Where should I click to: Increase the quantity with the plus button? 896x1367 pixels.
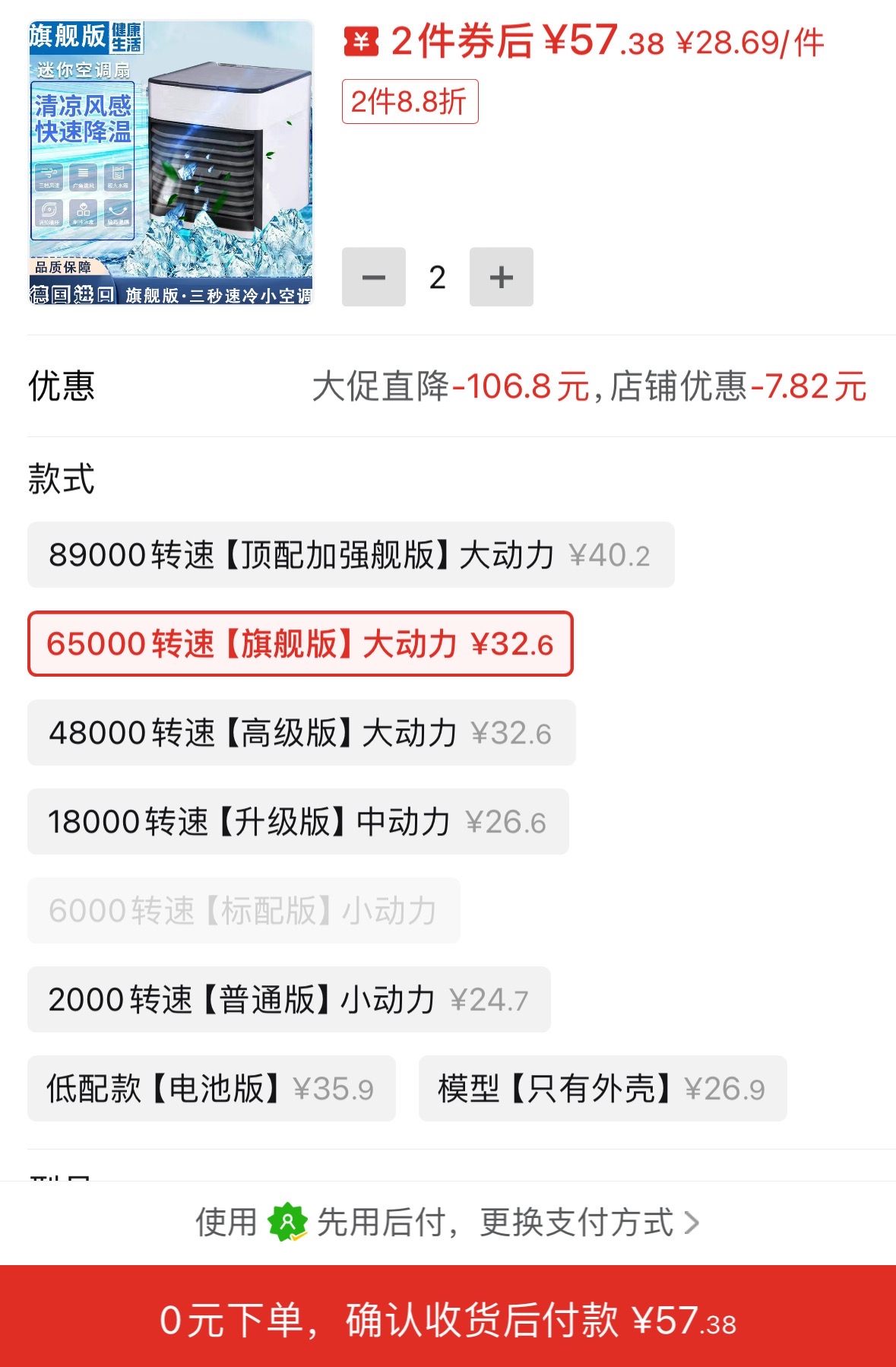click(501, 278)
